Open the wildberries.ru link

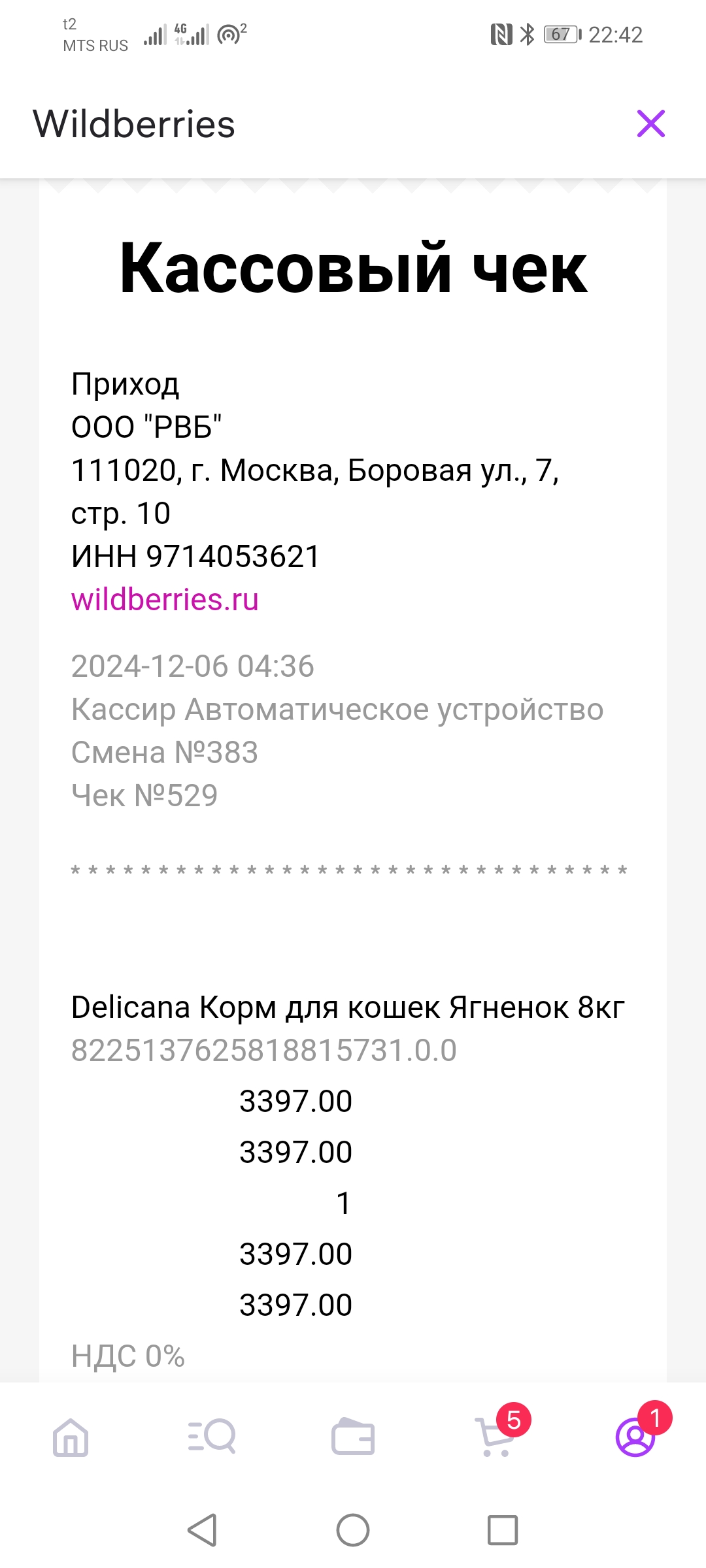165,600
